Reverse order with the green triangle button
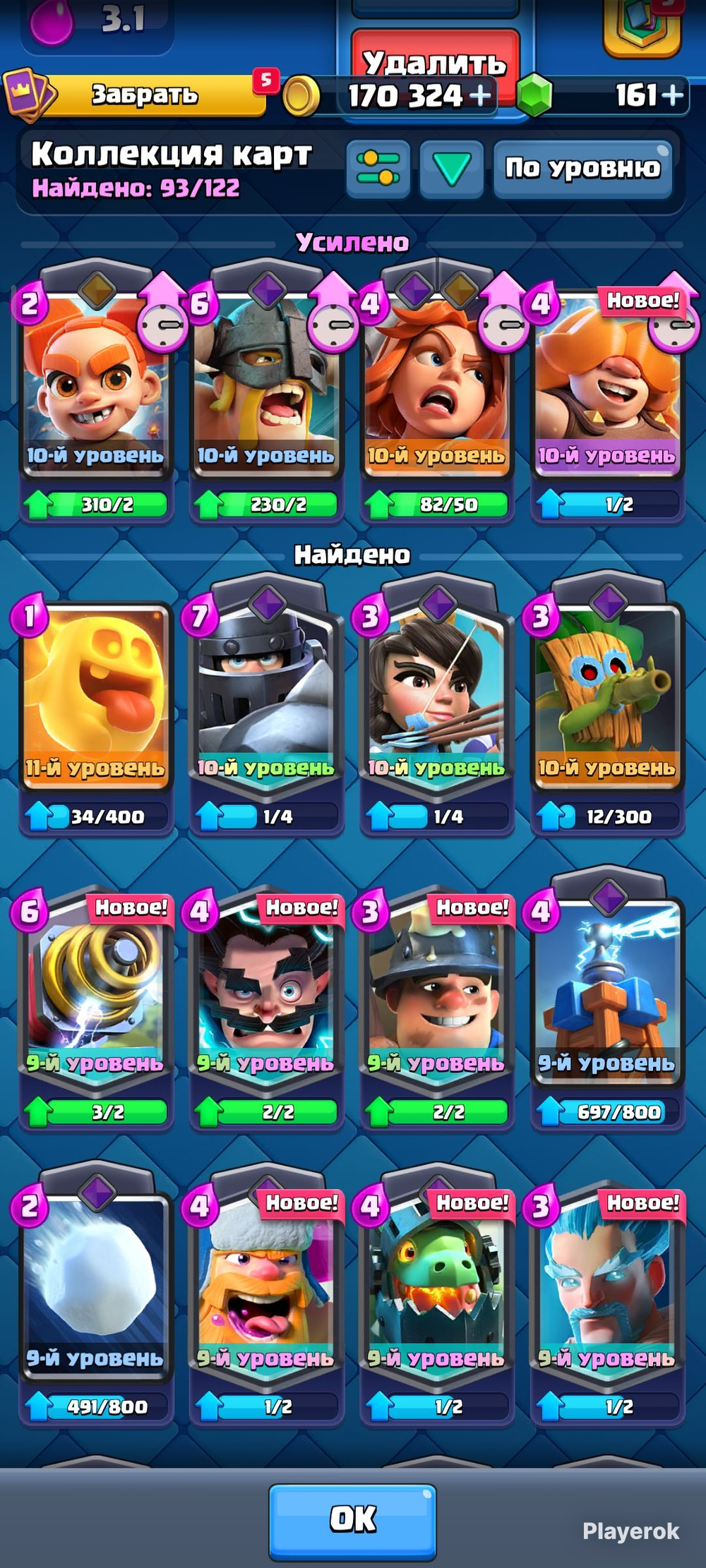 point(451,169)
